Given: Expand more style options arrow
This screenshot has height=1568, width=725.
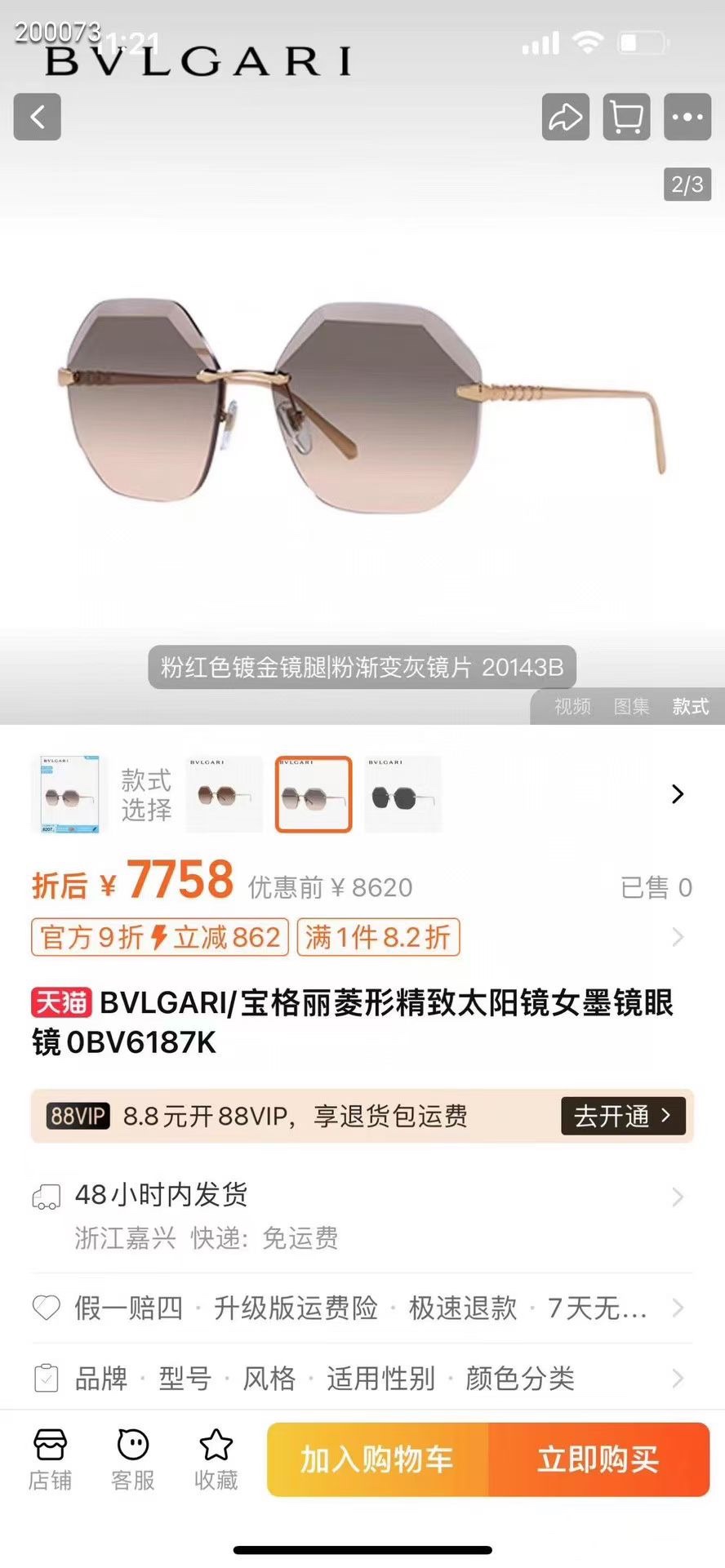Looking at the screenshot, I should tap(677, 794).
